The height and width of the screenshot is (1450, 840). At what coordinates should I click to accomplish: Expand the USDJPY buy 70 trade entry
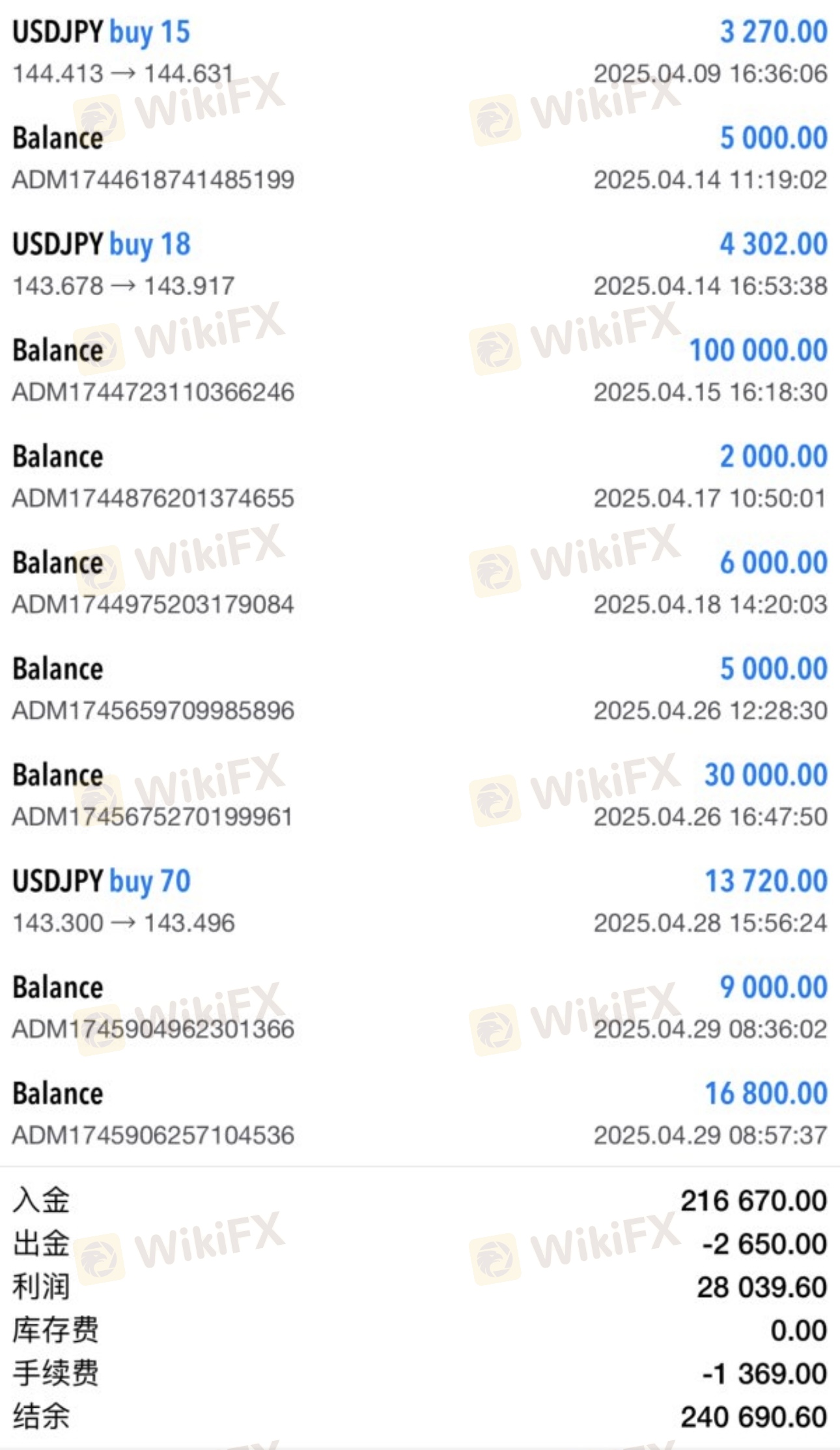pyautogui.click(x=420, y=902)
